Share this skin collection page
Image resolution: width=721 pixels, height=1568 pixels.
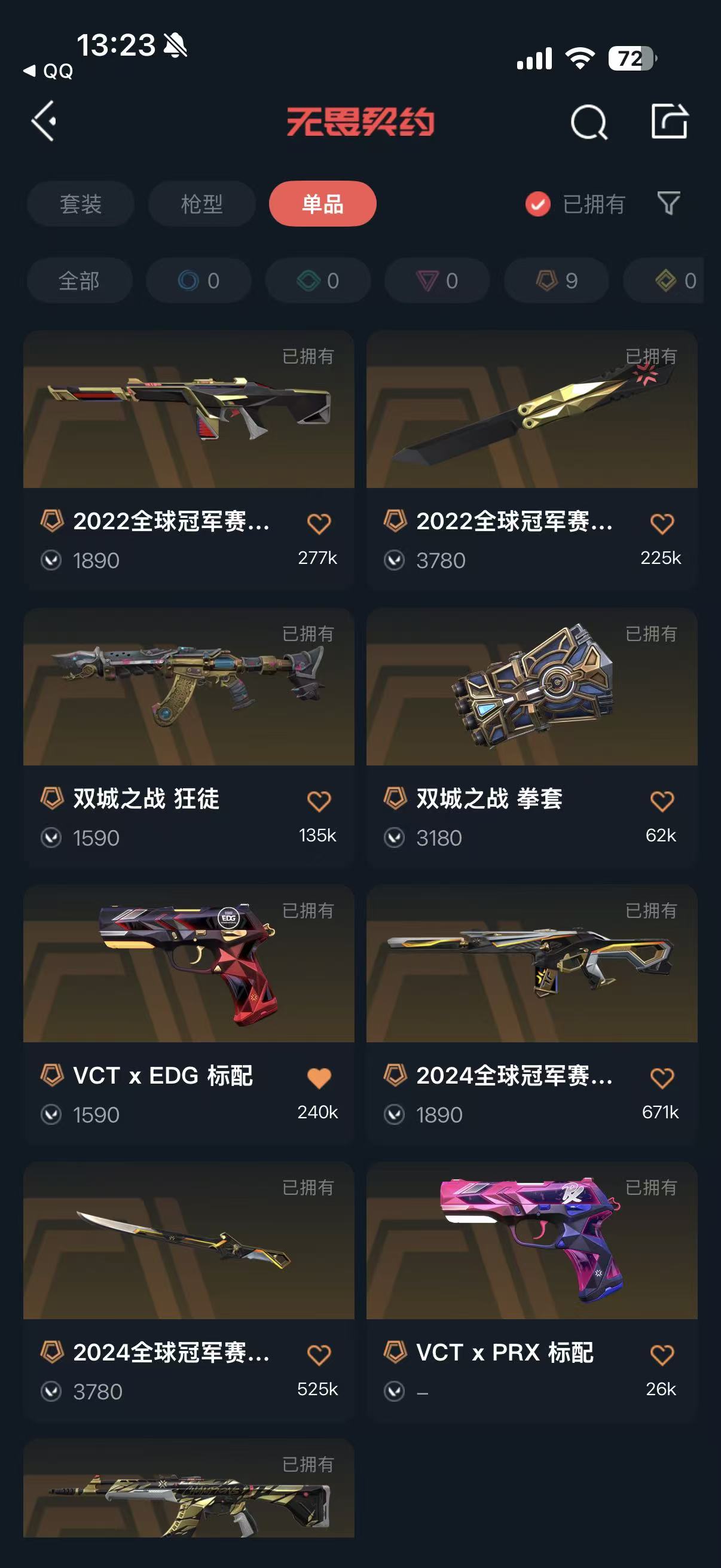pyautogui.click(x=668, y=121)
